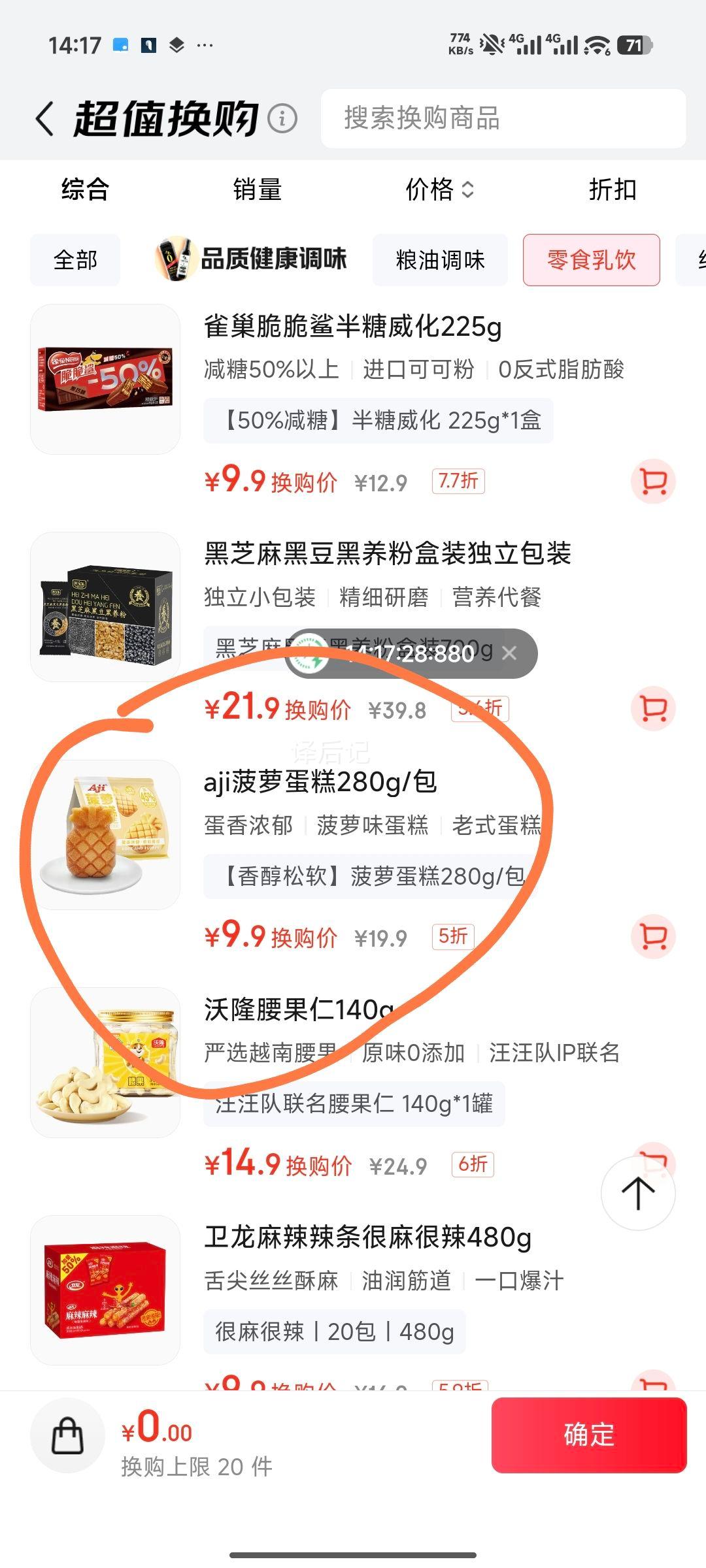Tap the scroll-to-top arrow button
Screen dimensions: 706x1568
[x=637, y=1192]
